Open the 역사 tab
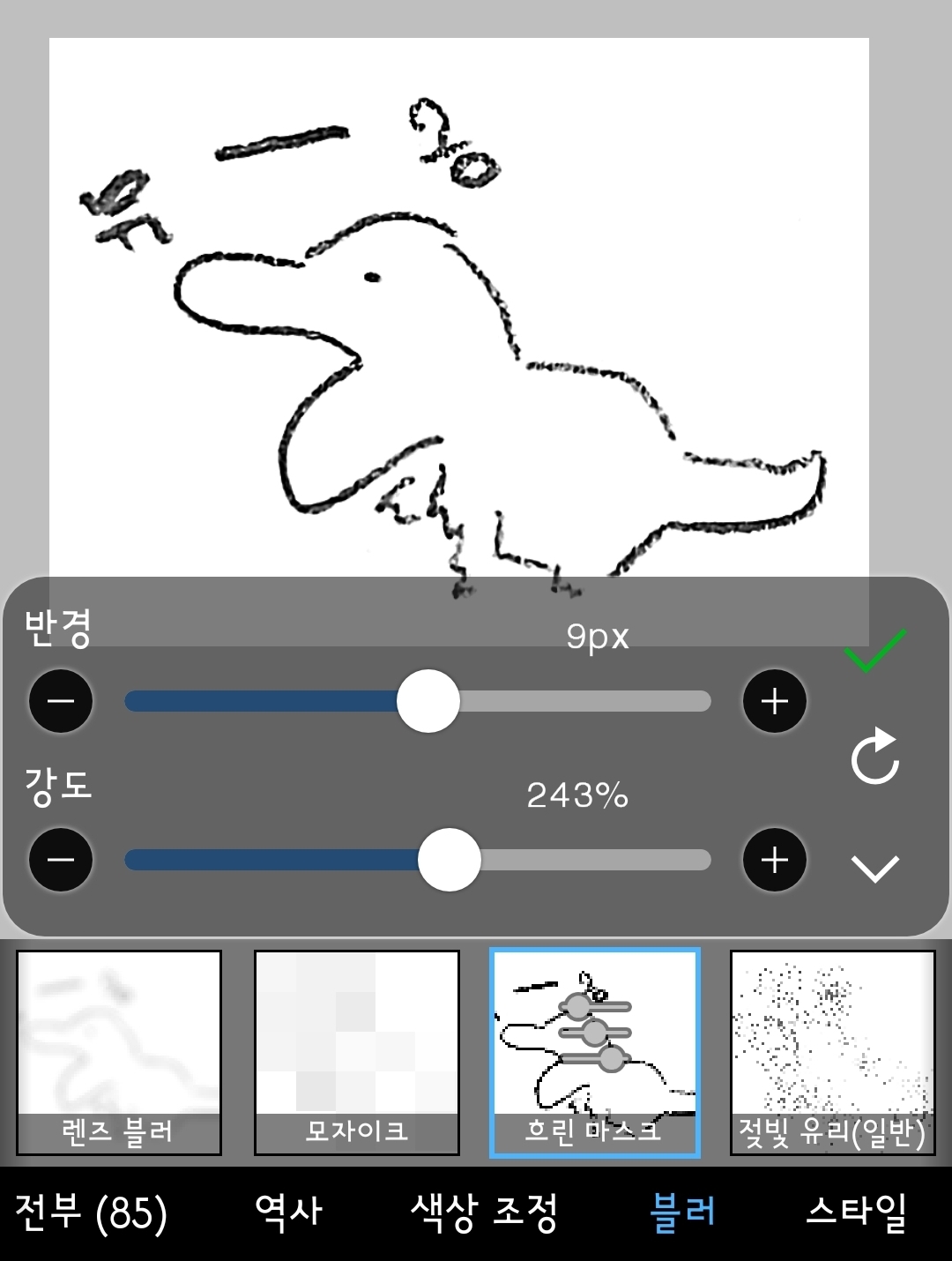 (x=288, y=1213)
